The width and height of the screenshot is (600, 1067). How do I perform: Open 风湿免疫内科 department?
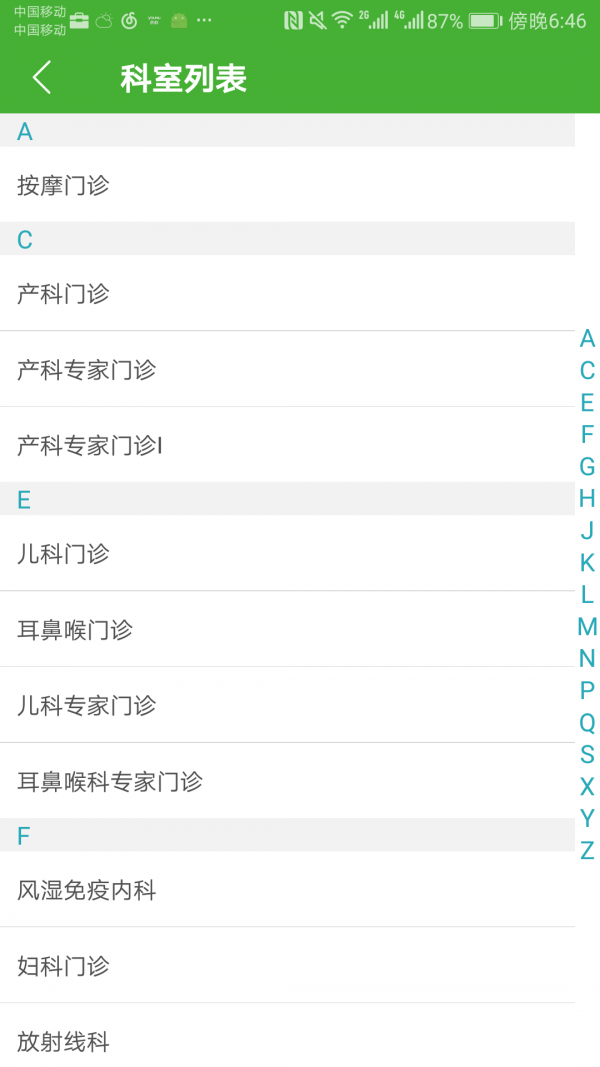(x=87, y=890)
